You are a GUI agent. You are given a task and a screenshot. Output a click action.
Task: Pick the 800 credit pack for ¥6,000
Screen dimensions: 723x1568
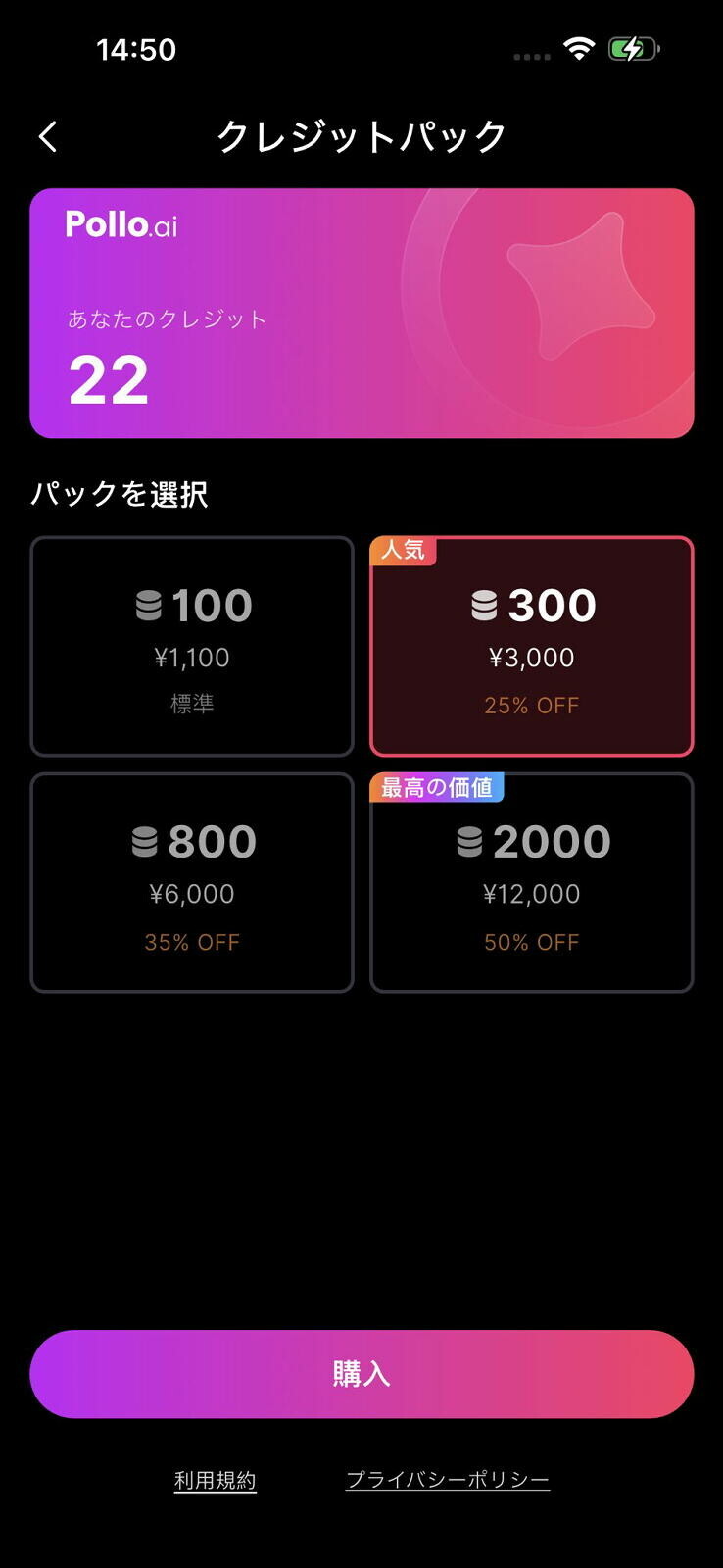point(192,883)
